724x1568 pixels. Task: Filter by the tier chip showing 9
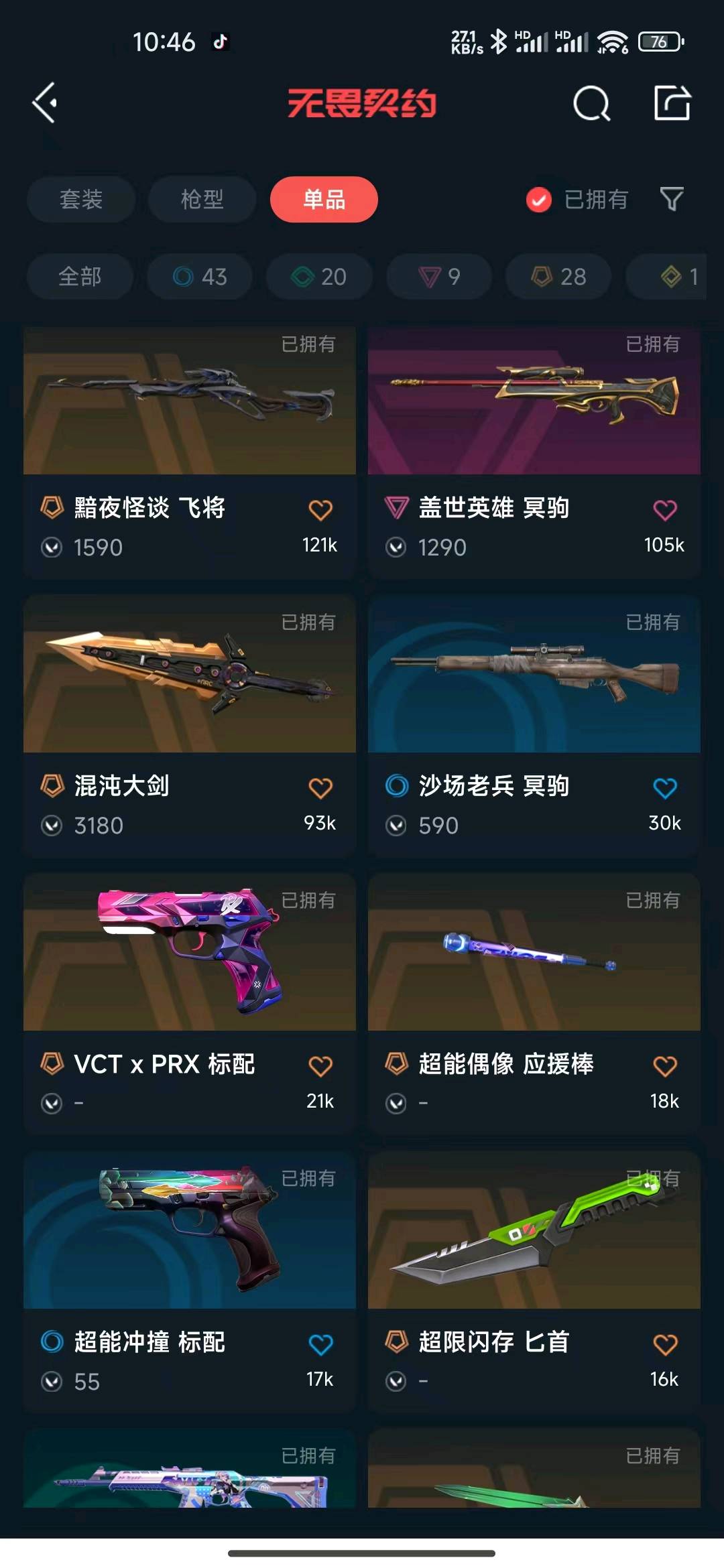[x=439, y=276]
